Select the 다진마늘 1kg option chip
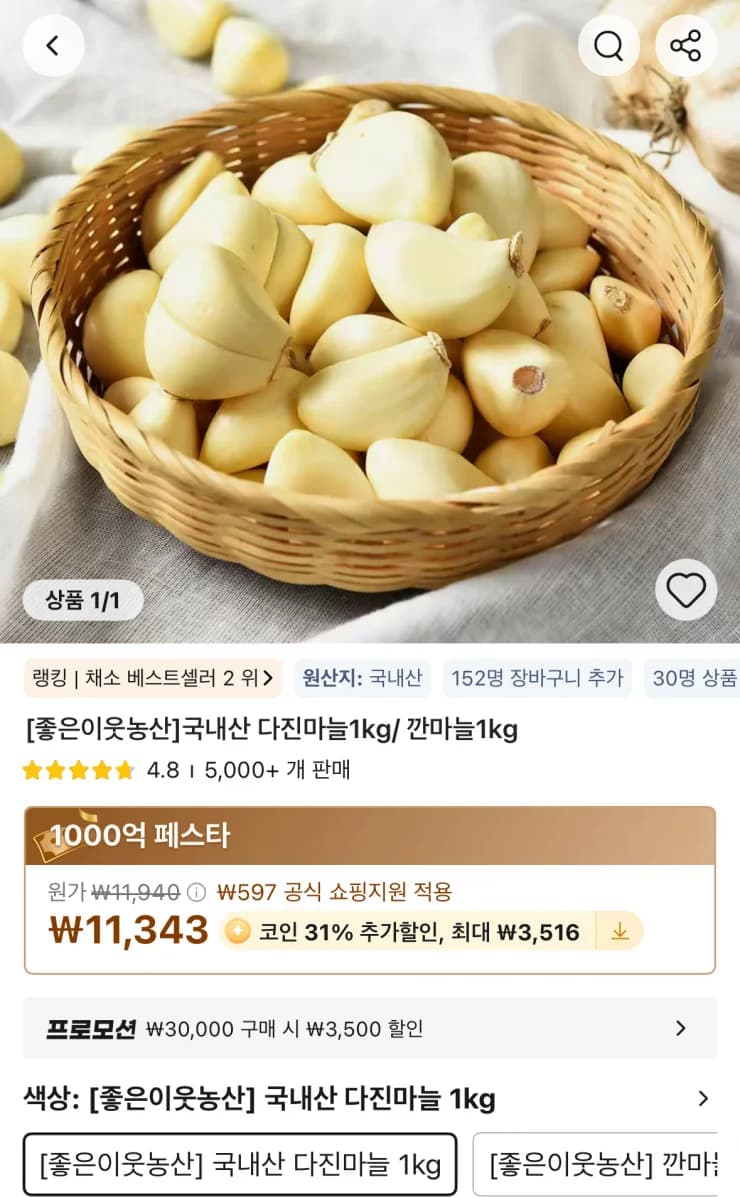The height and width of the screenshot is (1197, 740). pyautogui.click(x=240, y=1164)
